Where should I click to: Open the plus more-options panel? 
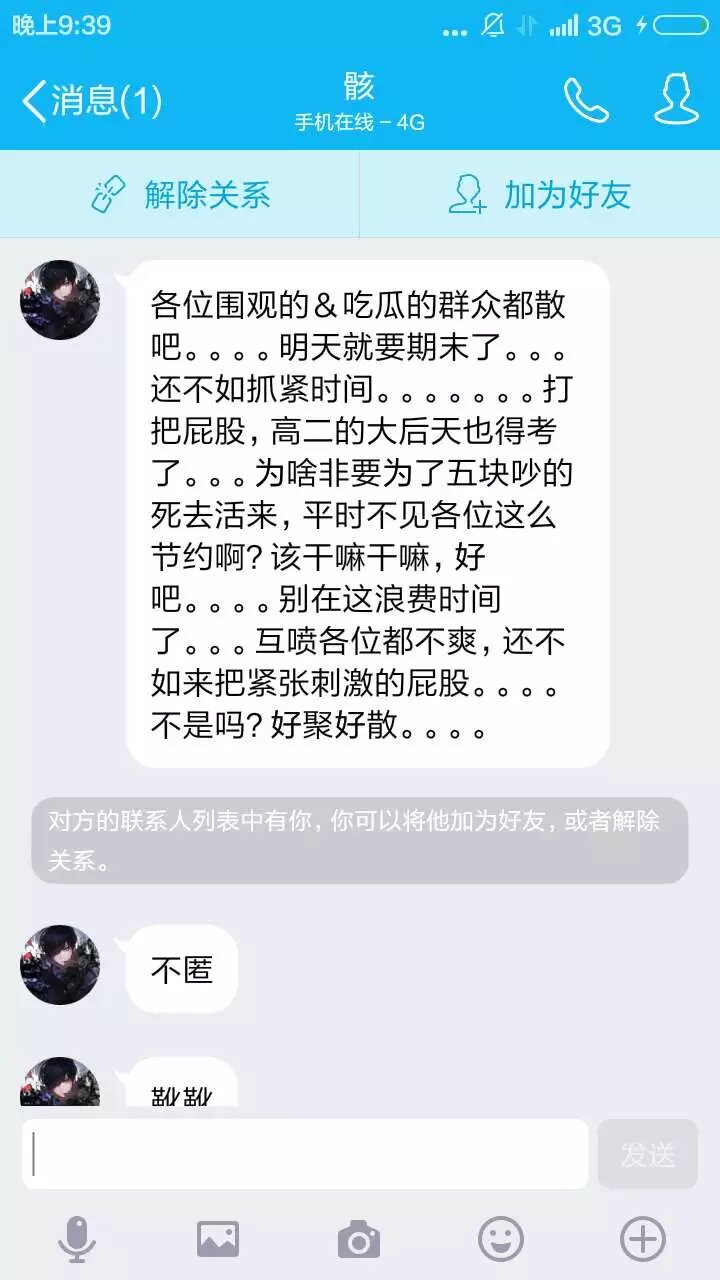(643, 1240)
